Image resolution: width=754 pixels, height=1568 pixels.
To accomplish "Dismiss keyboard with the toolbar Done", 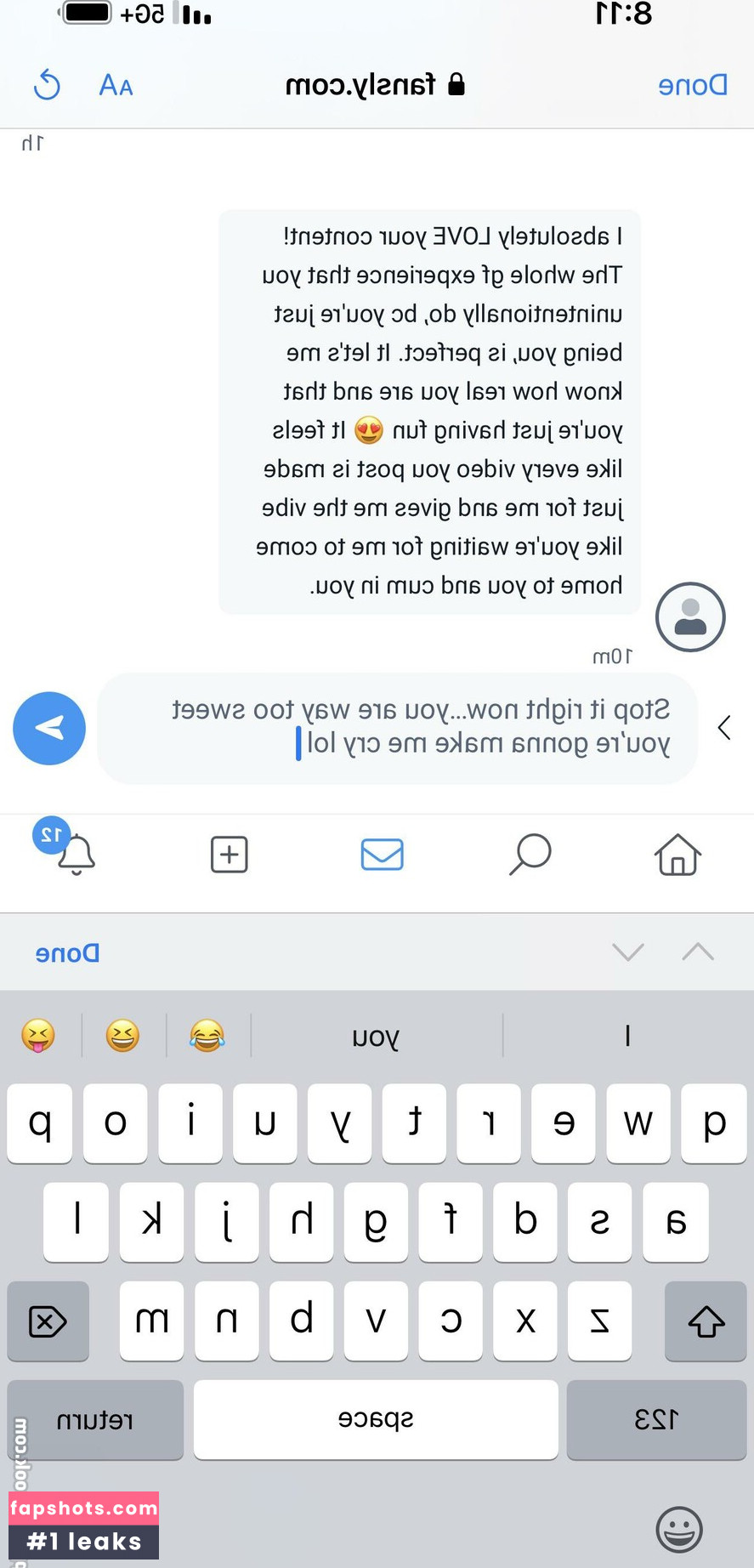I will click(67, 952).
